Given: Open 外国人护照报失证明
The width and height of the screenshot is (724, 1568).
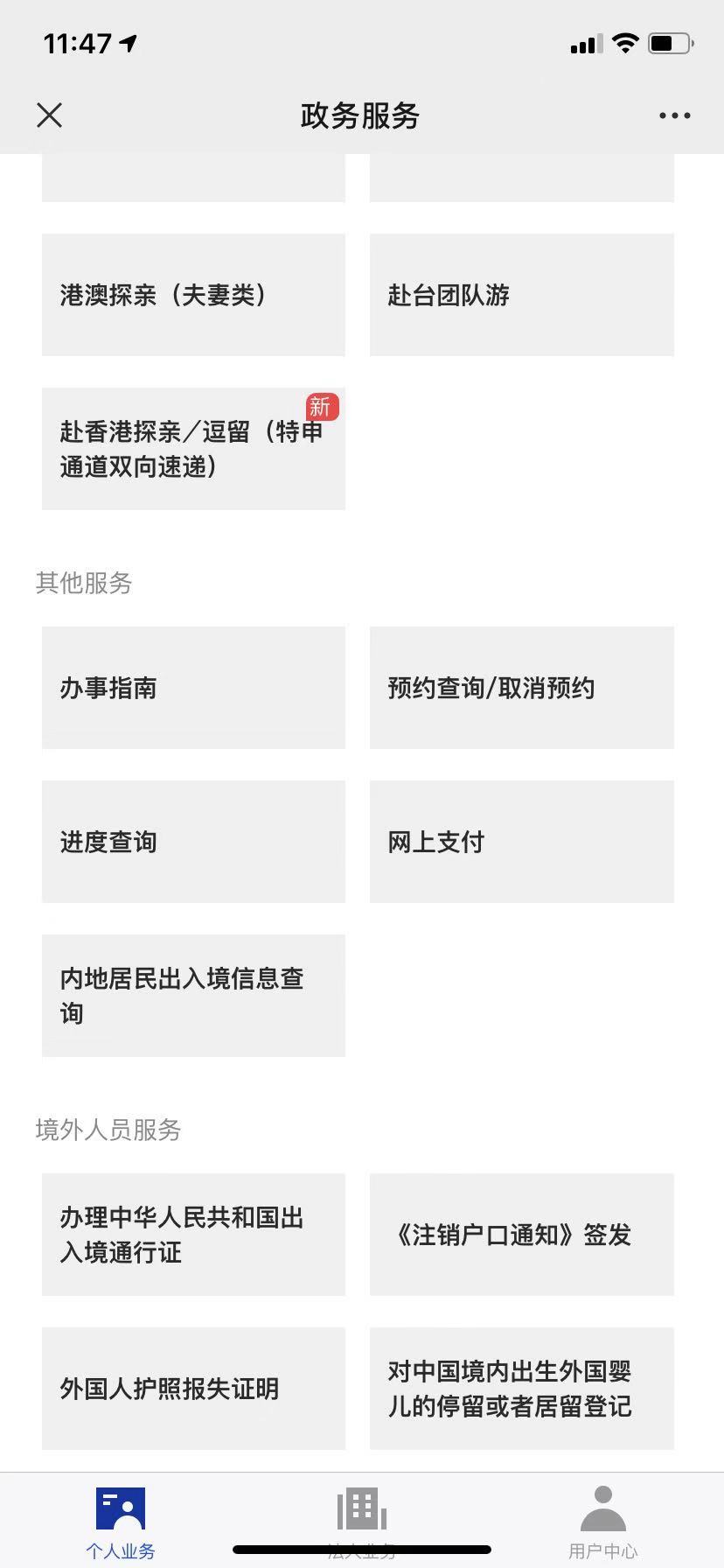Looking at the screenshot, I should point(192,1389).
